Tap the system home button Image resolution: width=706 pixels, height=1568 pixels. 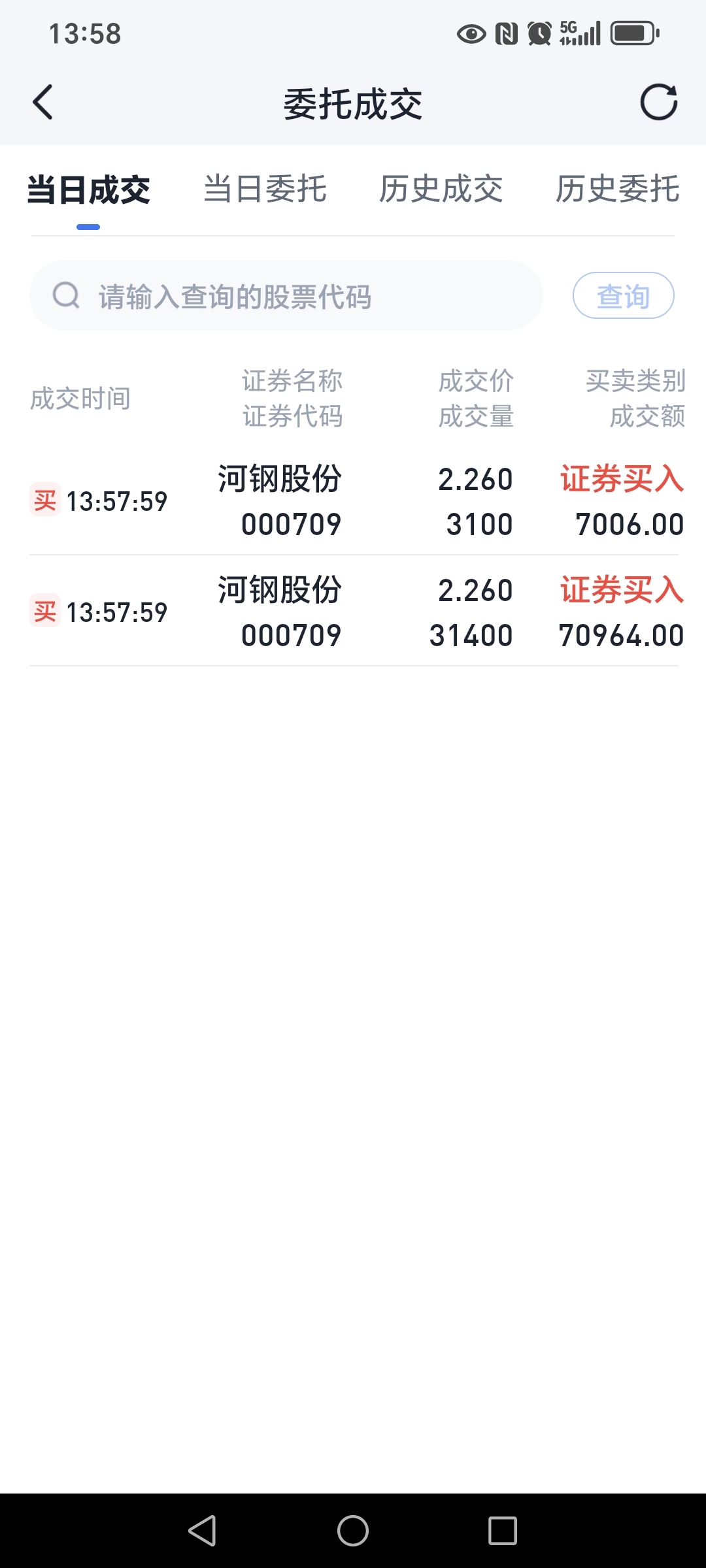click(353, 1531)
